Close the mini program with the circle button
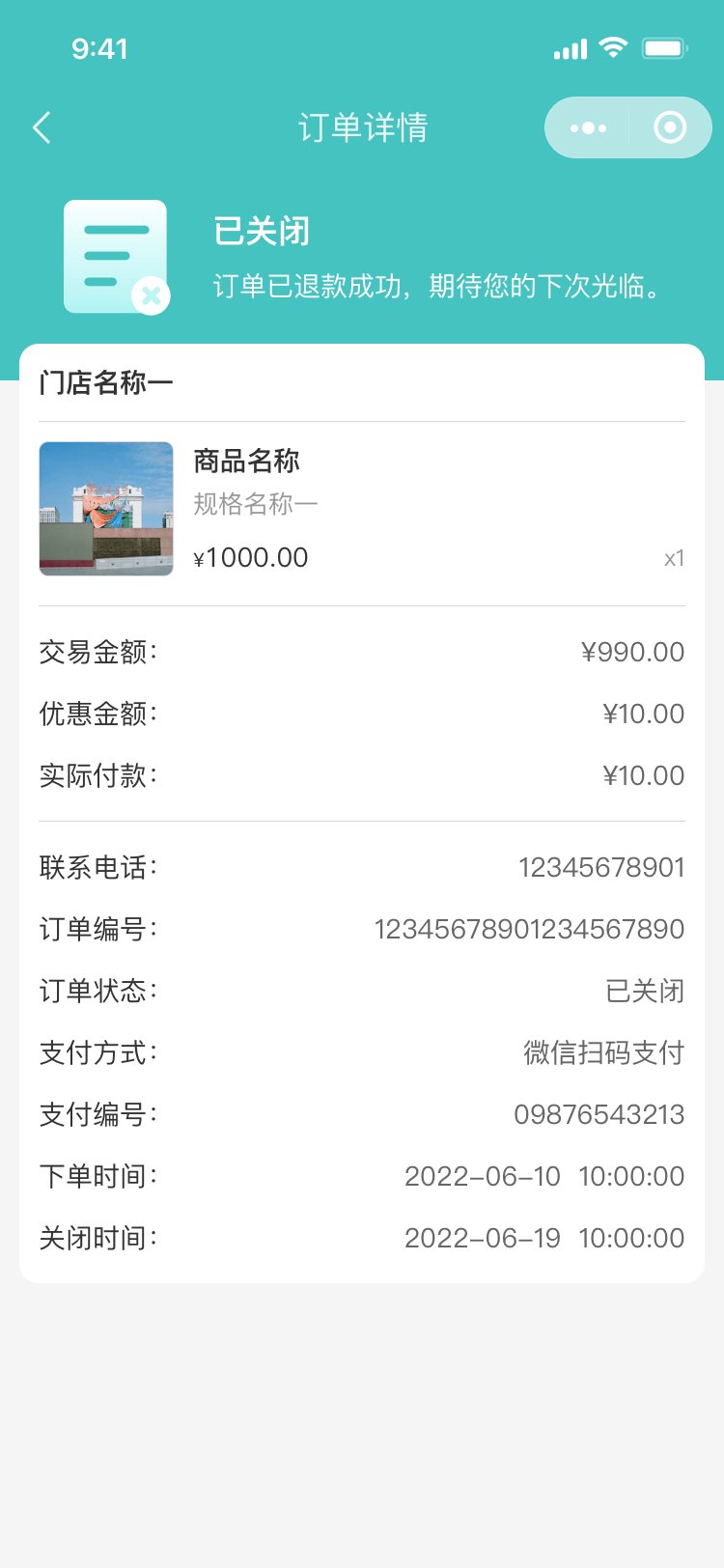This screenshot has width=724, height=1568. coord(670,127)
